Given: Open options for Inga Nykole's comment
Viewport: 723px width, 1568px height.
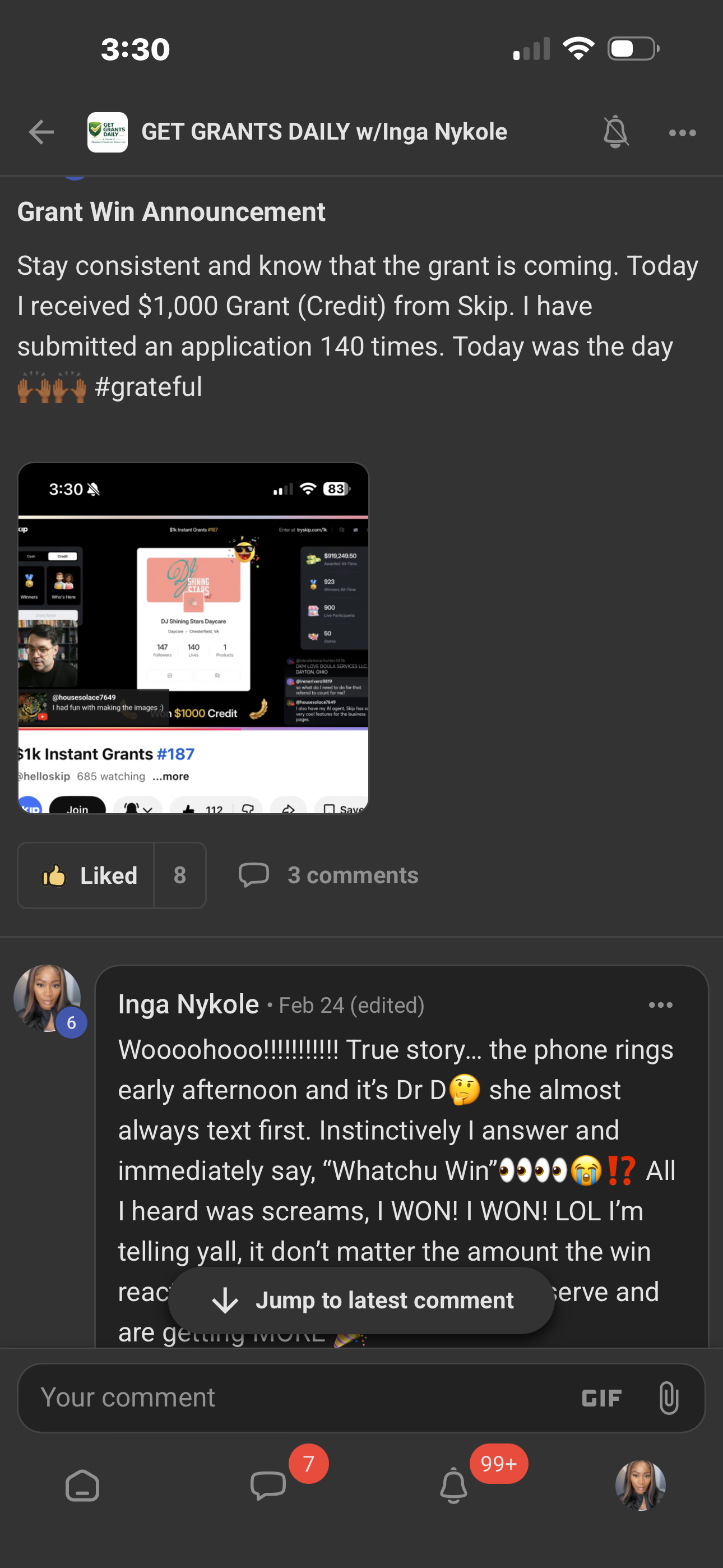Looking at the screenshot, I should coord(660,1005).
